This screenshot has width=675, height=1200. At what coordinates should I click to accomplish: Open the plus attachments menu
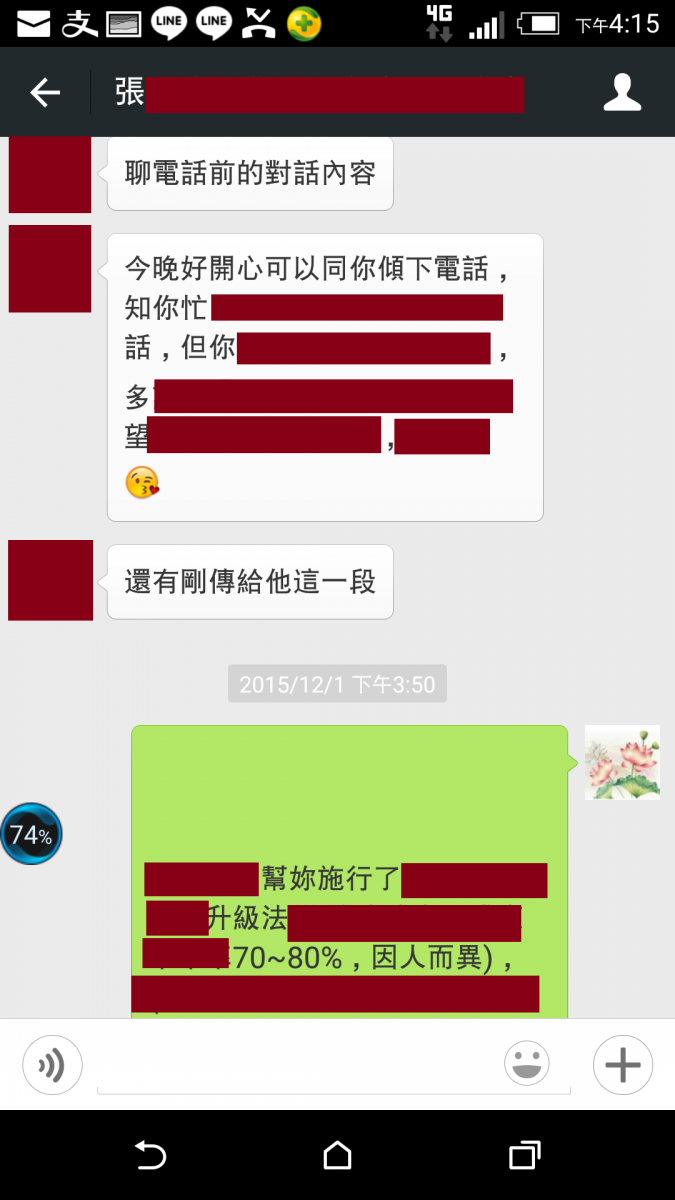click(622, 1065)
